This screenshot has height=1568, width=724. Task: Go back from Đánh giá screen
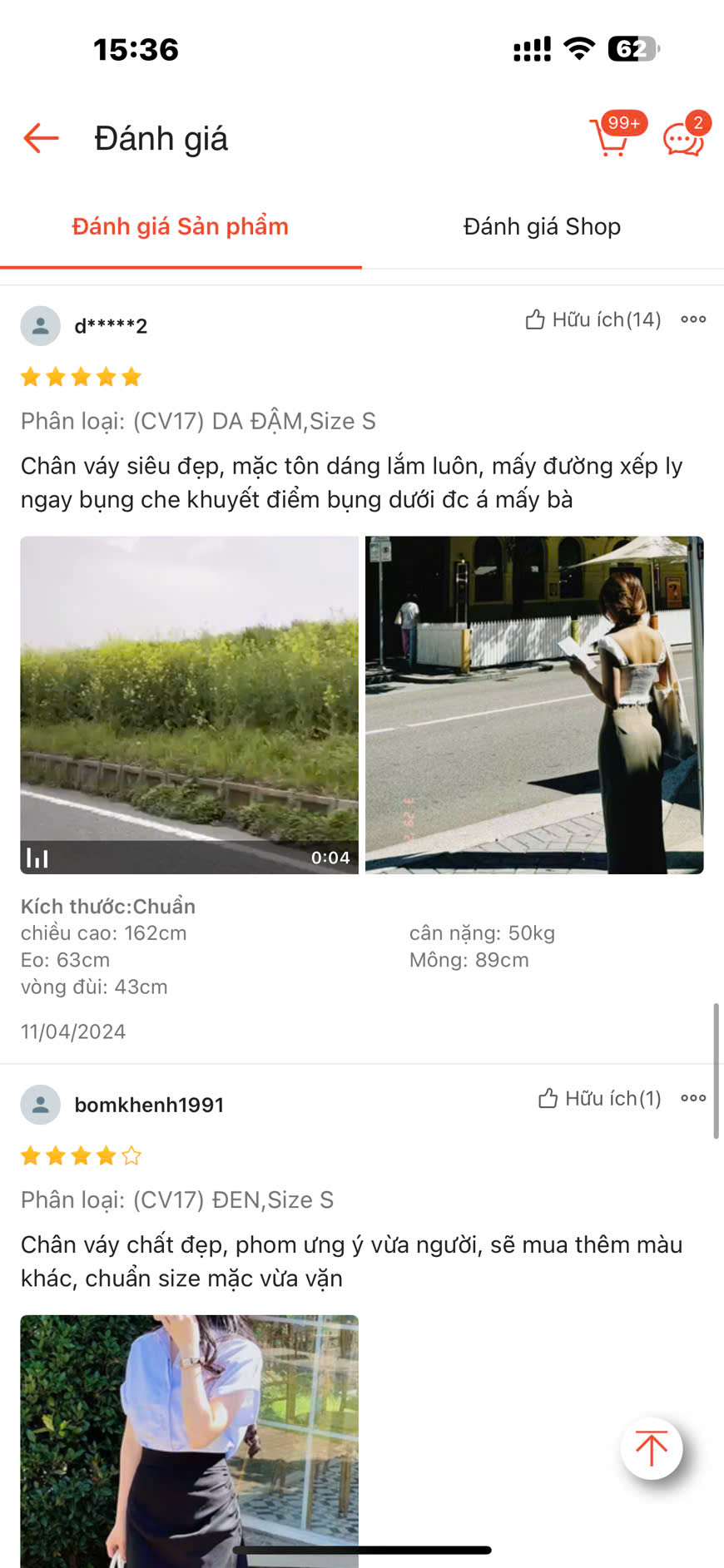click(x=41, y=138)
